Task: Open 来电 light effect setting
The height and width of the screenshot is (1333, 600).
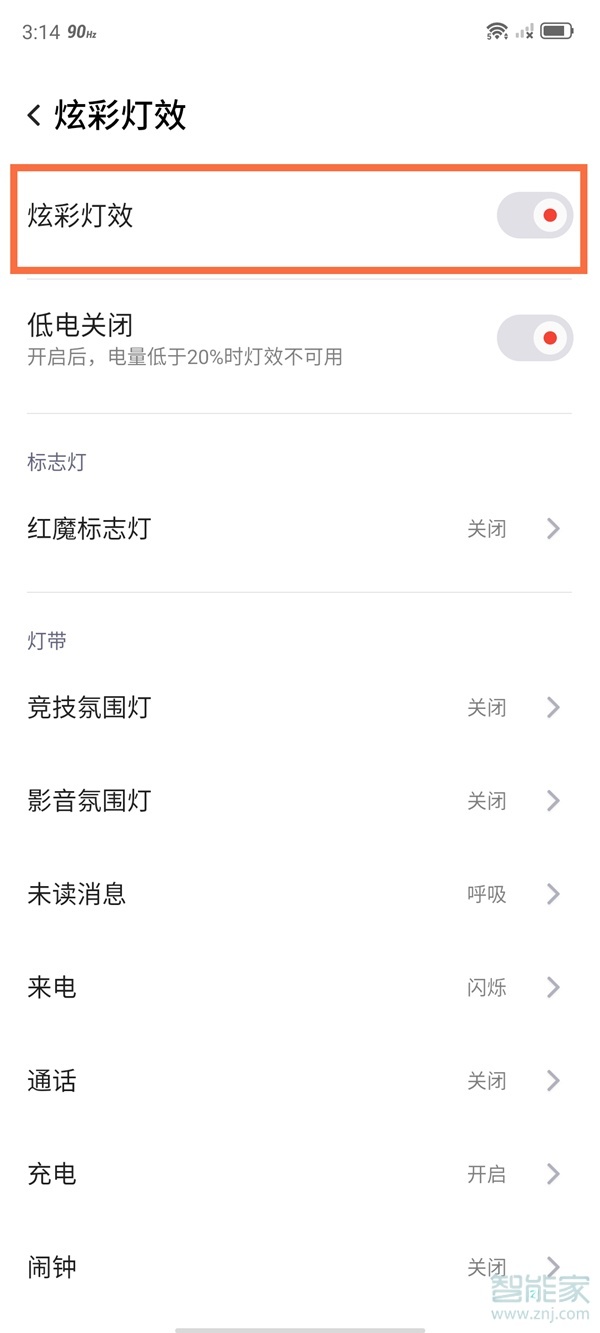Action: coord(300,988)
